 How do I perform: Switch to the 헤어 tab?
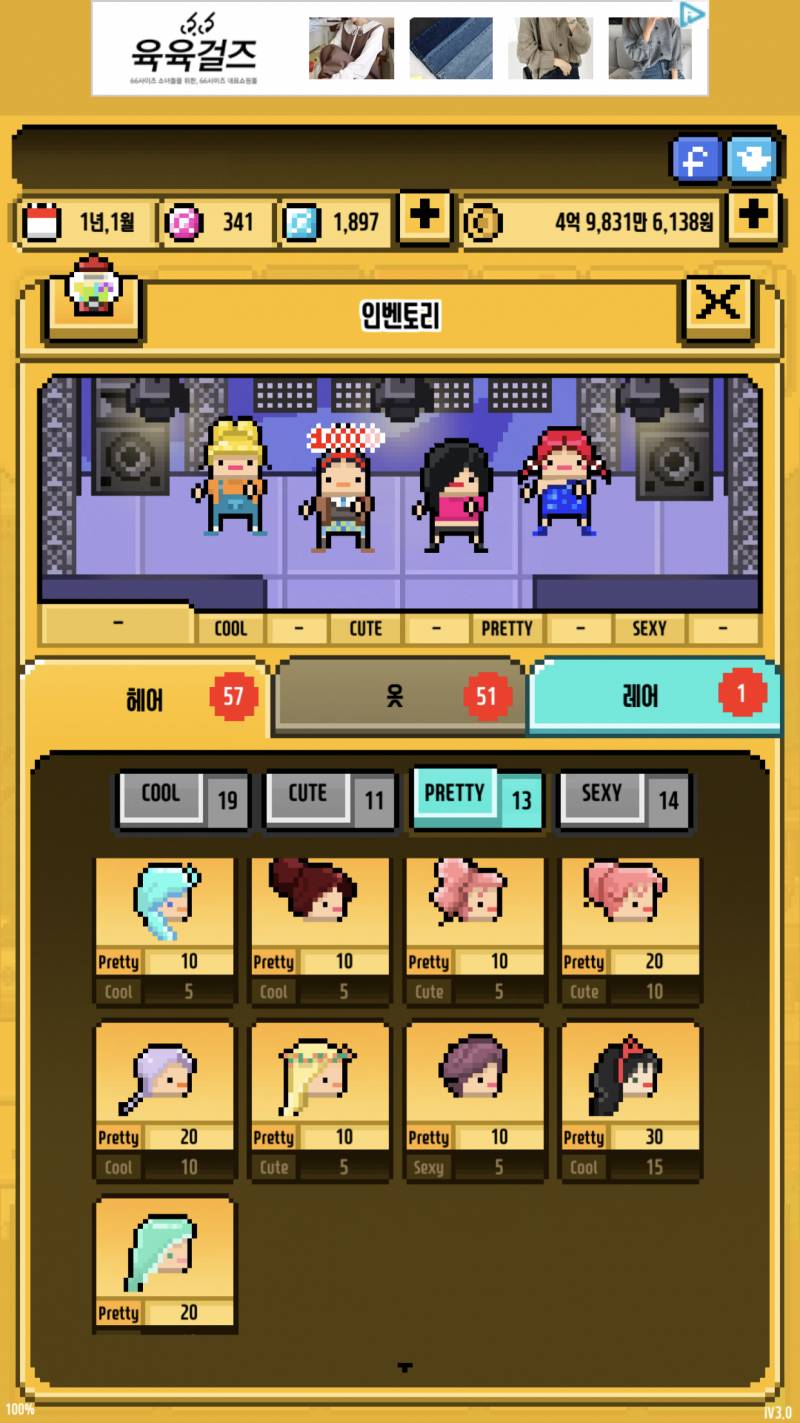pyautogui.click(x=145, y=698)
